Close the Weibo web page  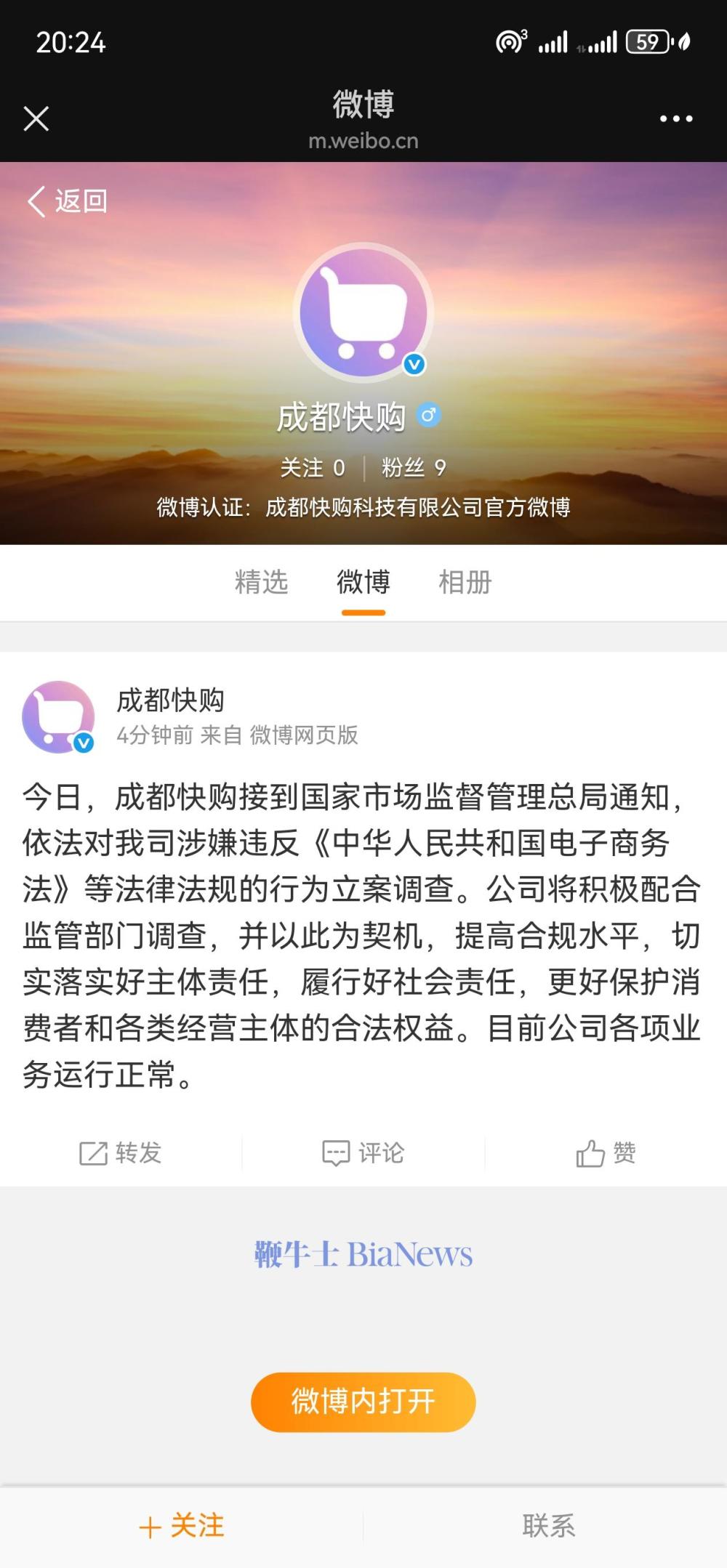coord(36,118)
